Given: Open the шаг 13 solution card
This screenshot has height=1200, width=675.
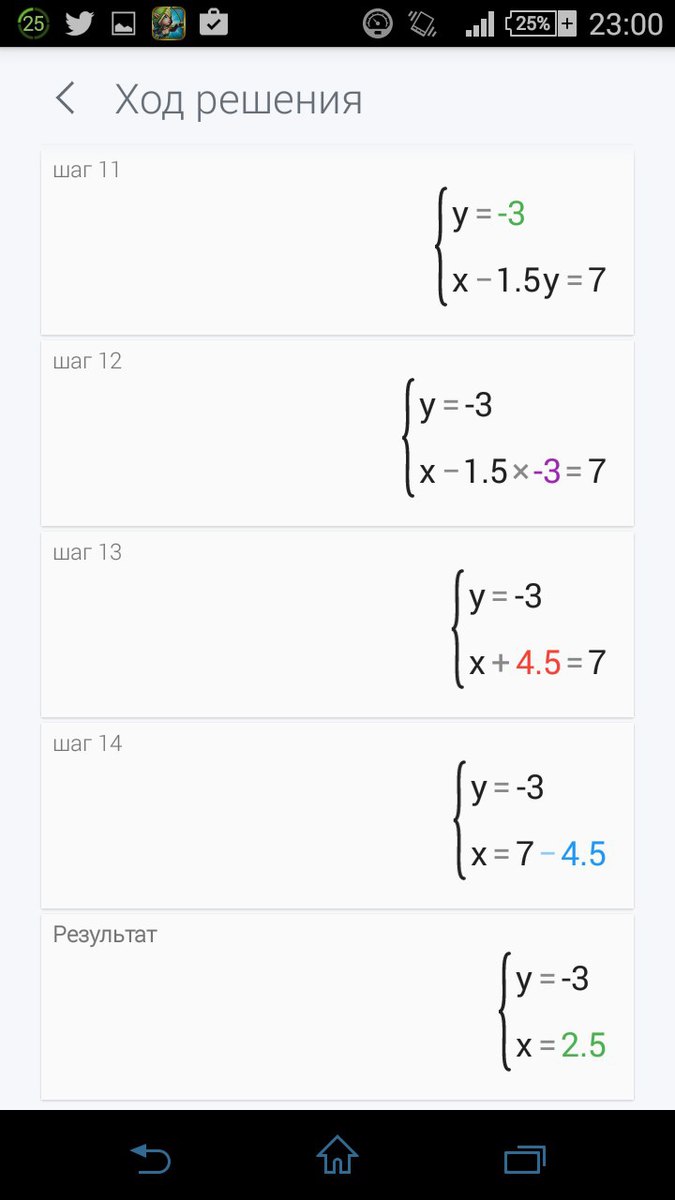Looking at the screenshot, I should coord(337,624).
